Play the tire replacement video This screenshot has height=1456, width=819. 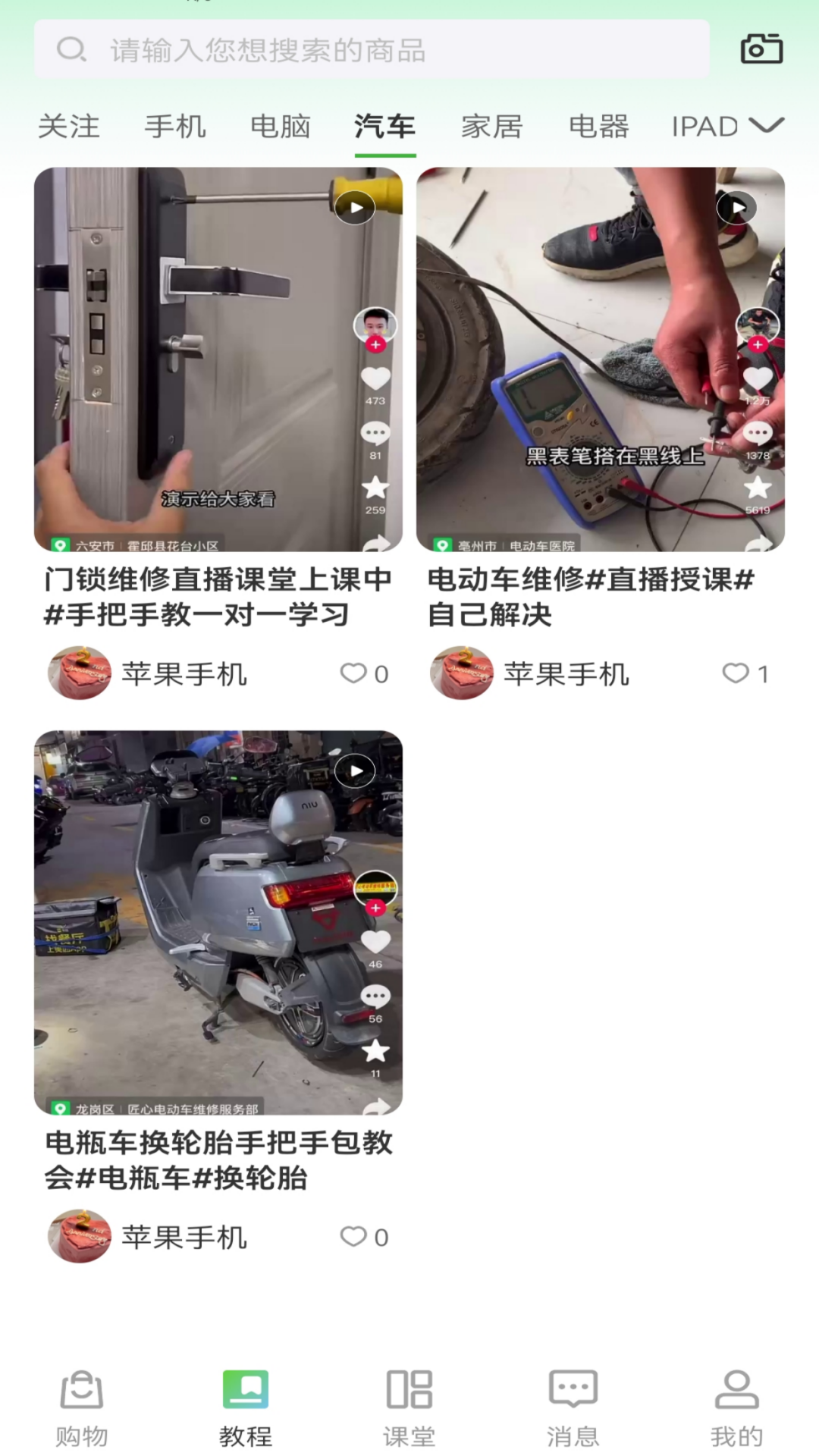(x=356, y=770)
